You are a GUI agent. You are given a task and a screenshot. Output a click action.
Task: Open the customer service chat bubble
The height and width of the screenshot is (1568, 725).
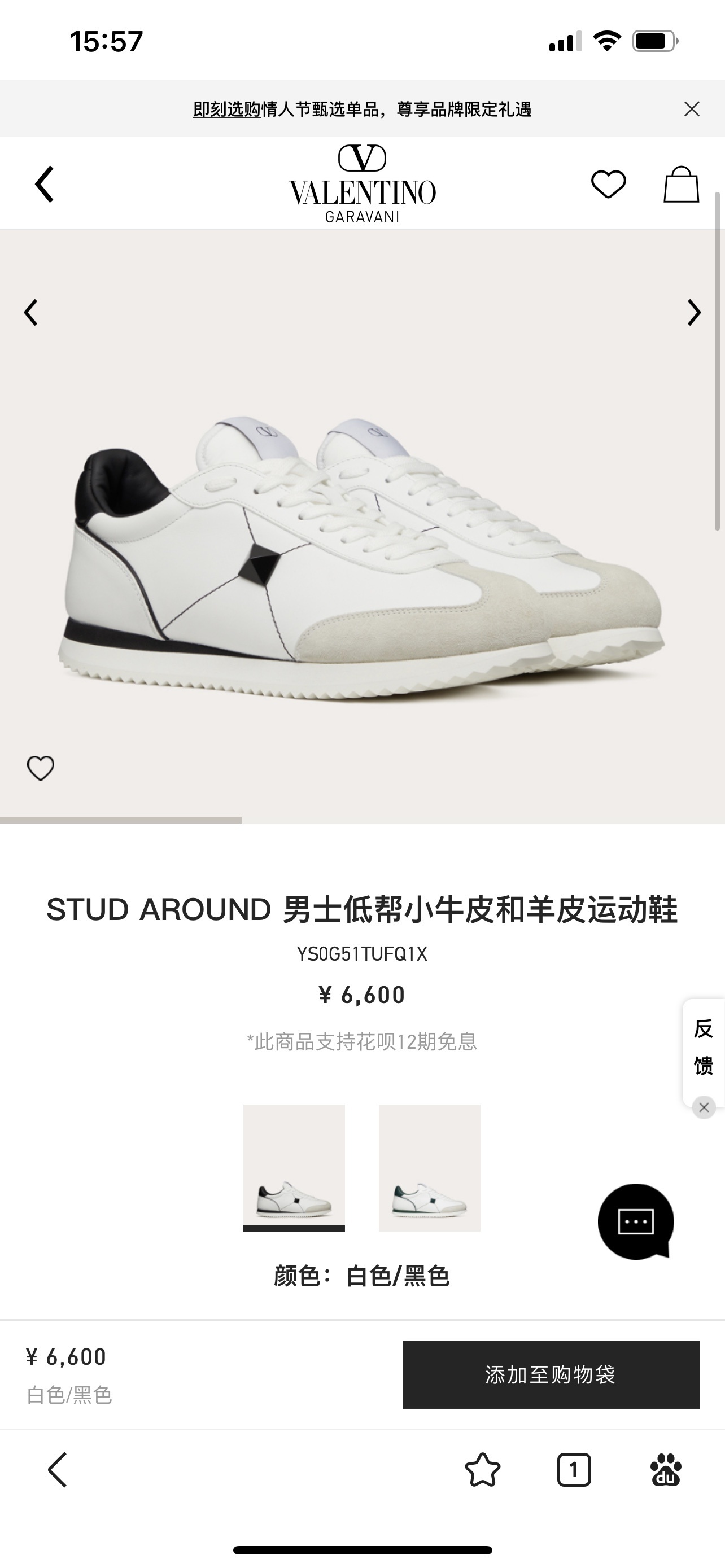click(636, 1221)
